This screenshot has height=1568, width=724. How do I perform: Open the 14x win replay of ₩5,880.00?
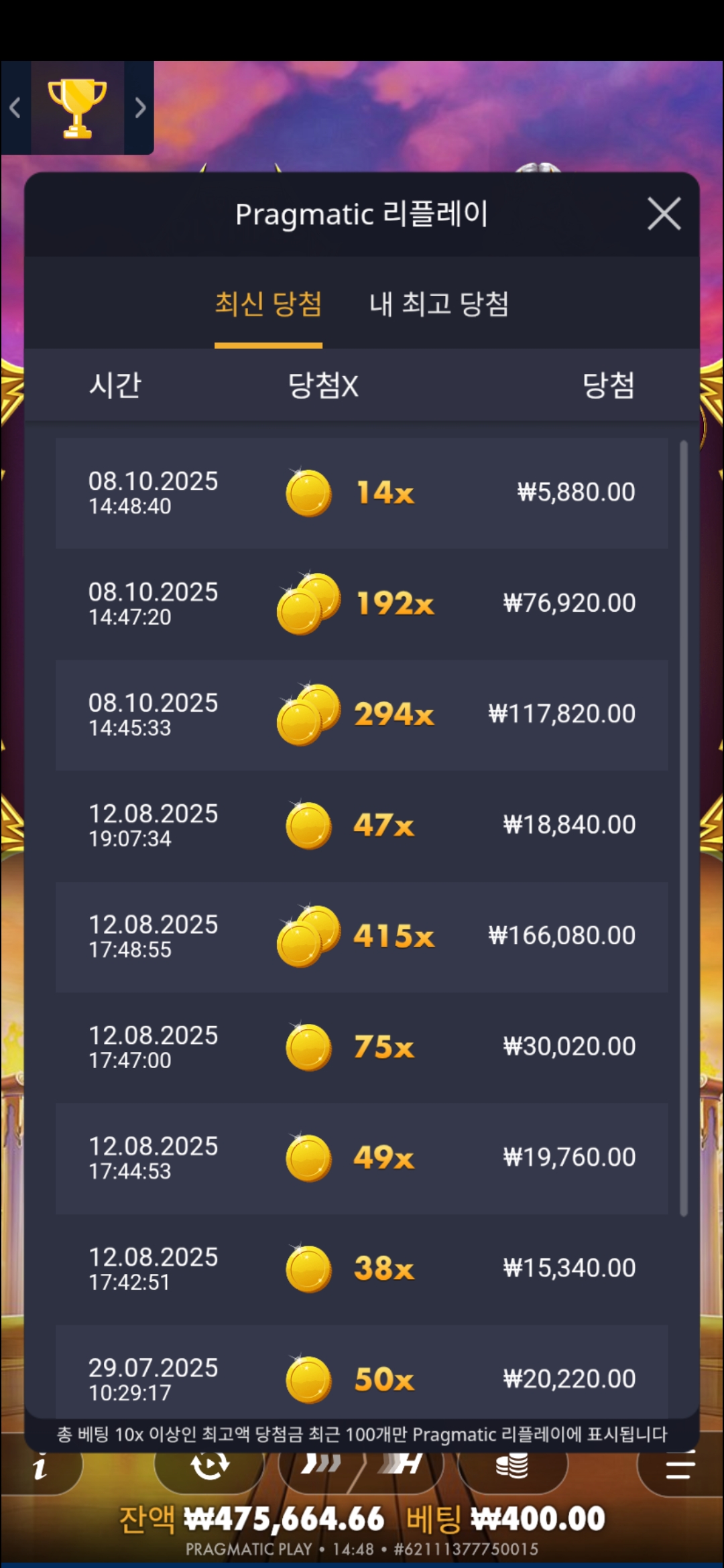362,493
